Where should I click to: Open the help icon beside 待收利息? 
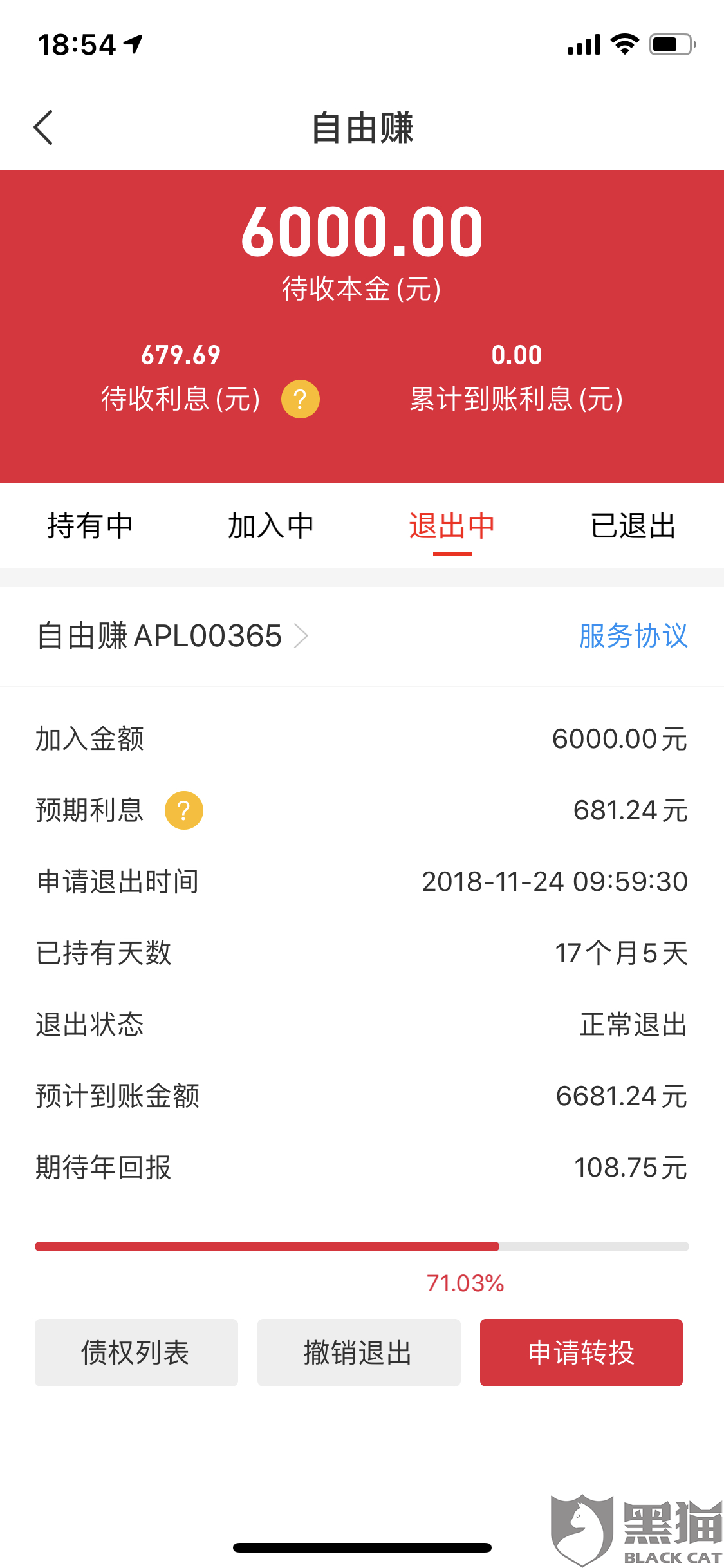tap(301, 399)
